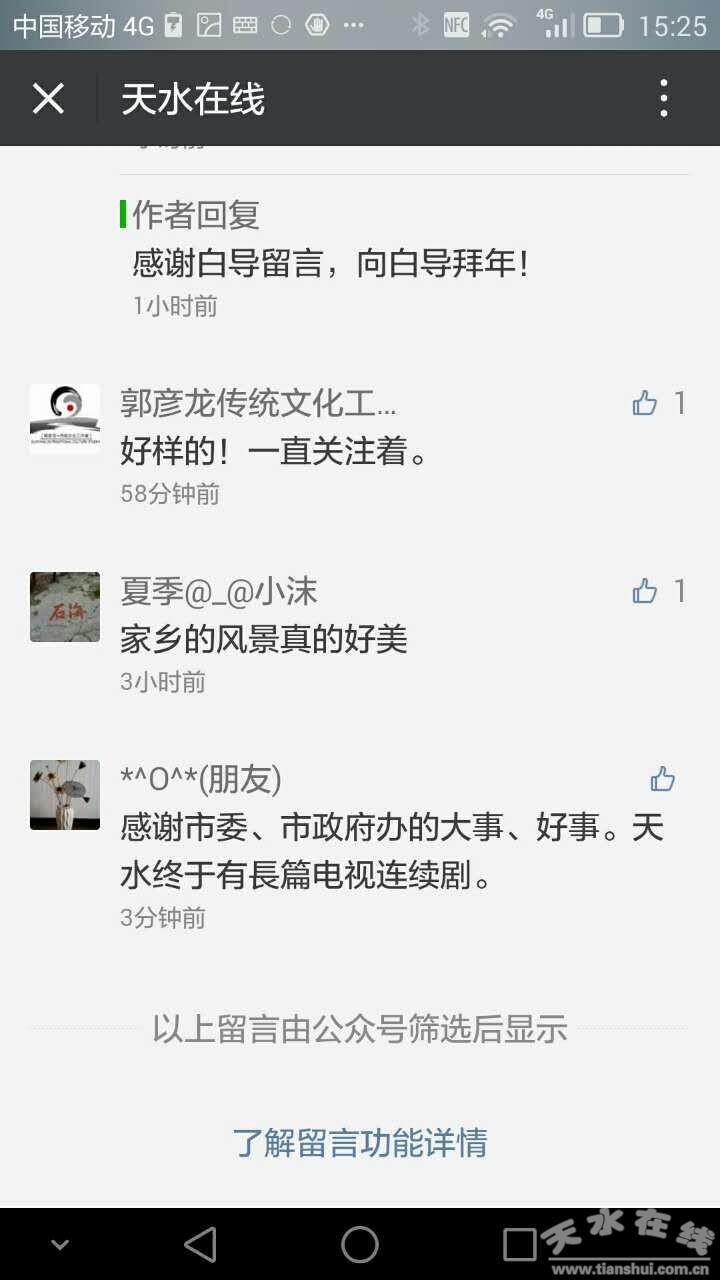This screenshot has width=720, height=1280.
Task: Go back with the system back button
Action: pyautogui.click(x=200, y=1245)
